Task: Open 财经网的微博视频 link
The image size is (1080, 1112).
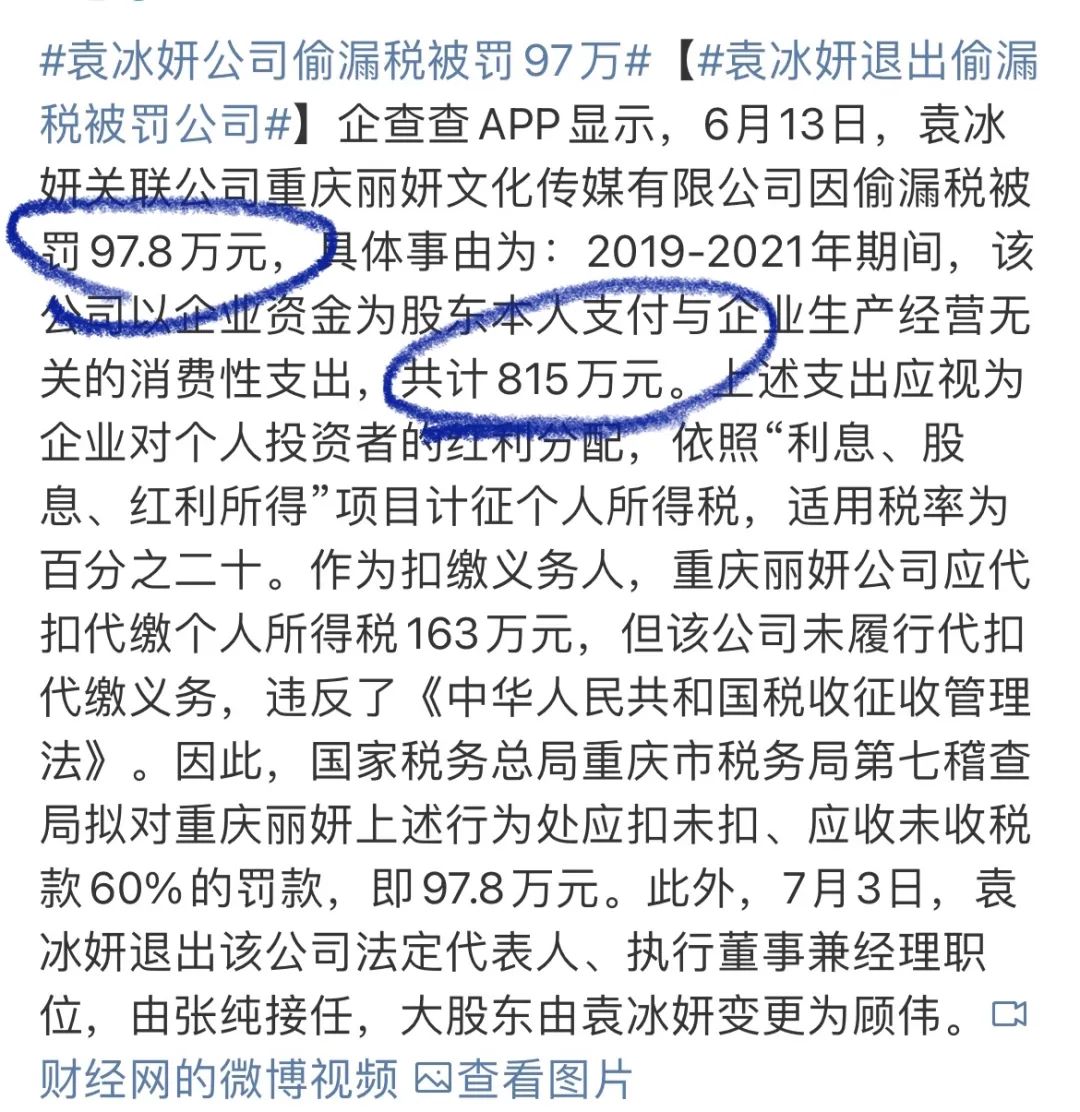Action: [x=218, y=1079]
